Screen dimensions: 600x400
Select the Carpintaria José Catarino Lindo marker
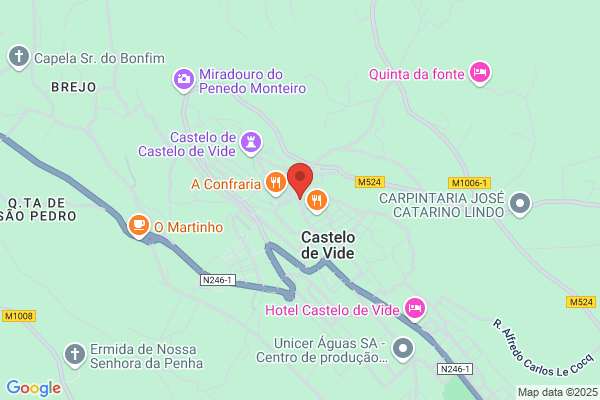coord(520,205)
